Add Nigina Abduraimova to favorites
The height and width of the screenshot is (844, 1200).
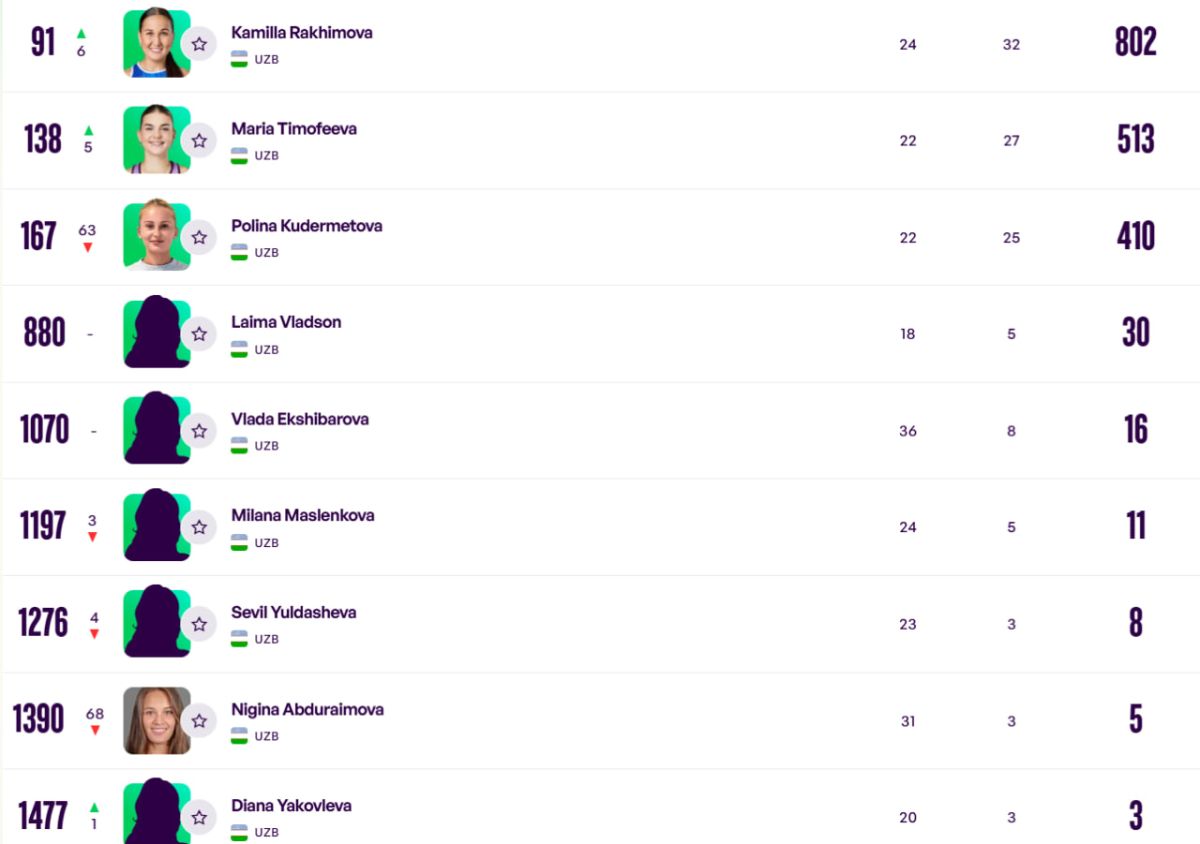pos(199,721)
